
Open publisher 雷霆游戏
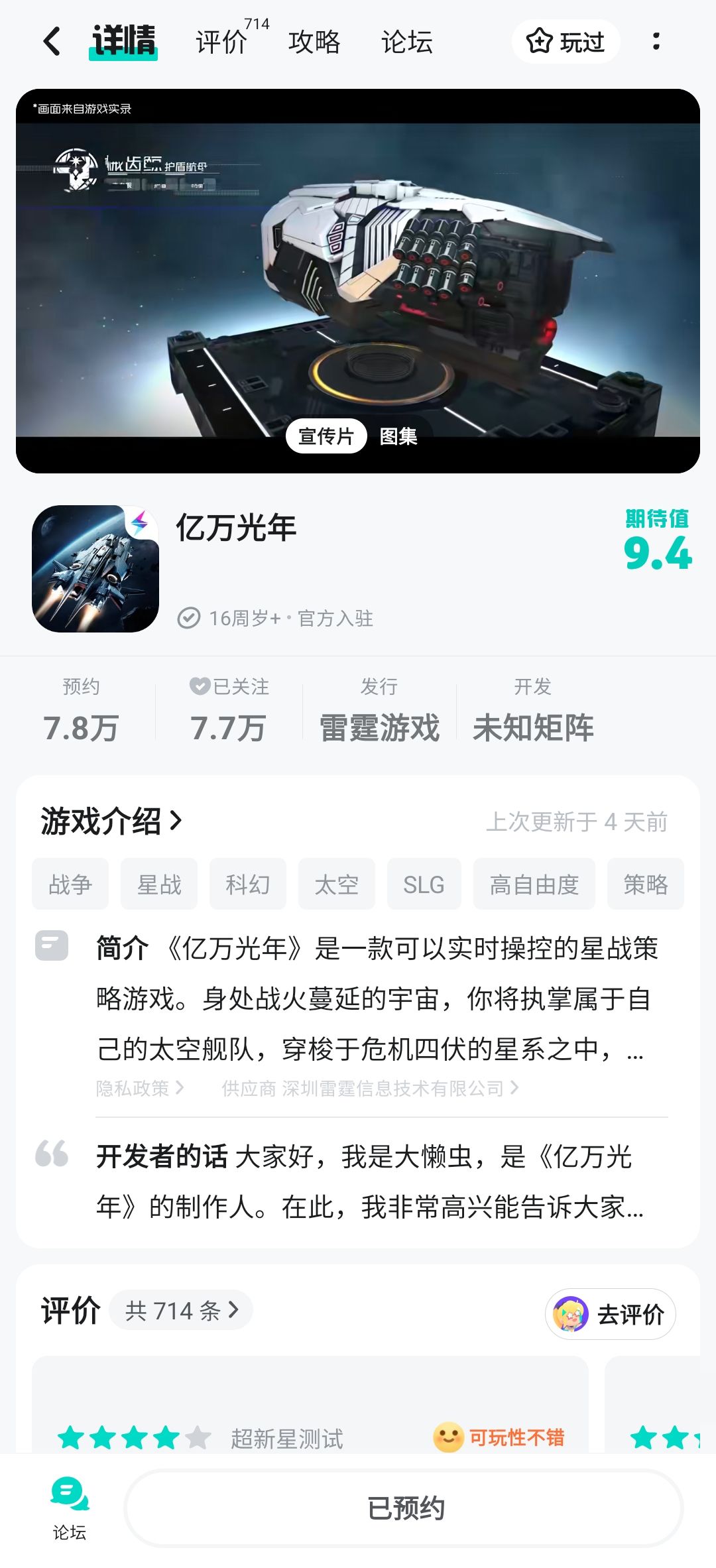point(379,727)
